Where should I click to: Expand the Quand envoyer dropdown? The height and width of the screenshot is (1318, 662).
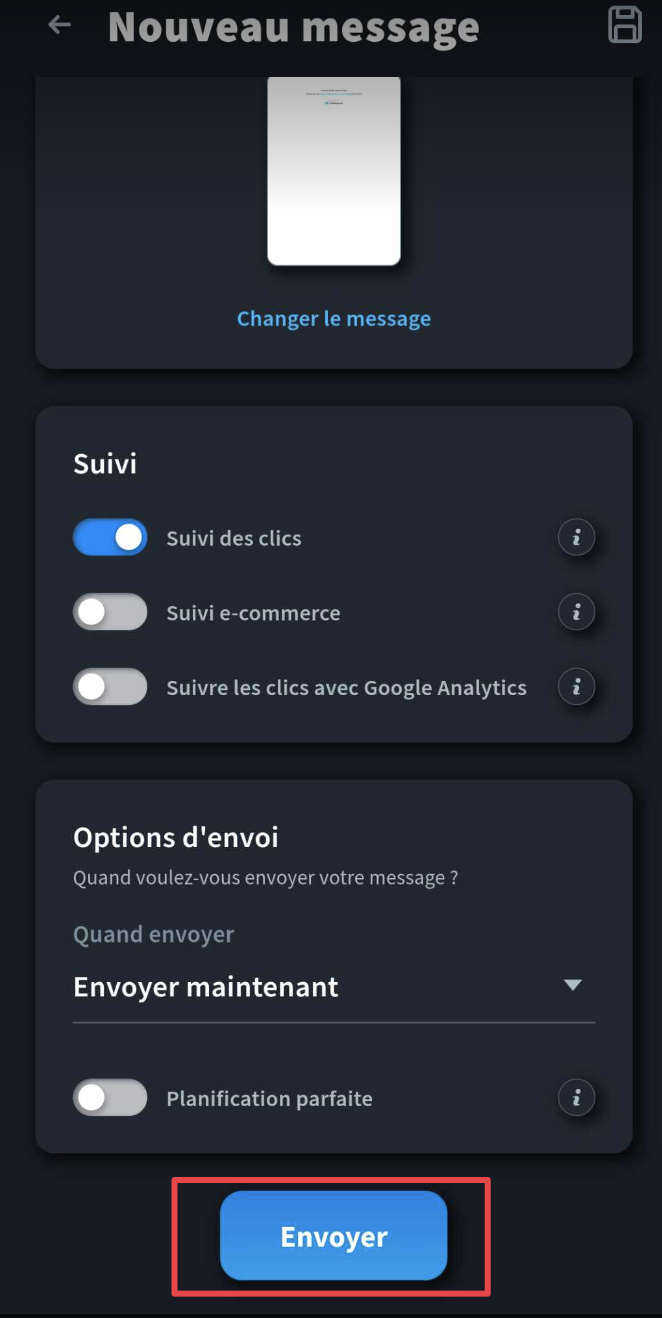click(x=334, y=987)
